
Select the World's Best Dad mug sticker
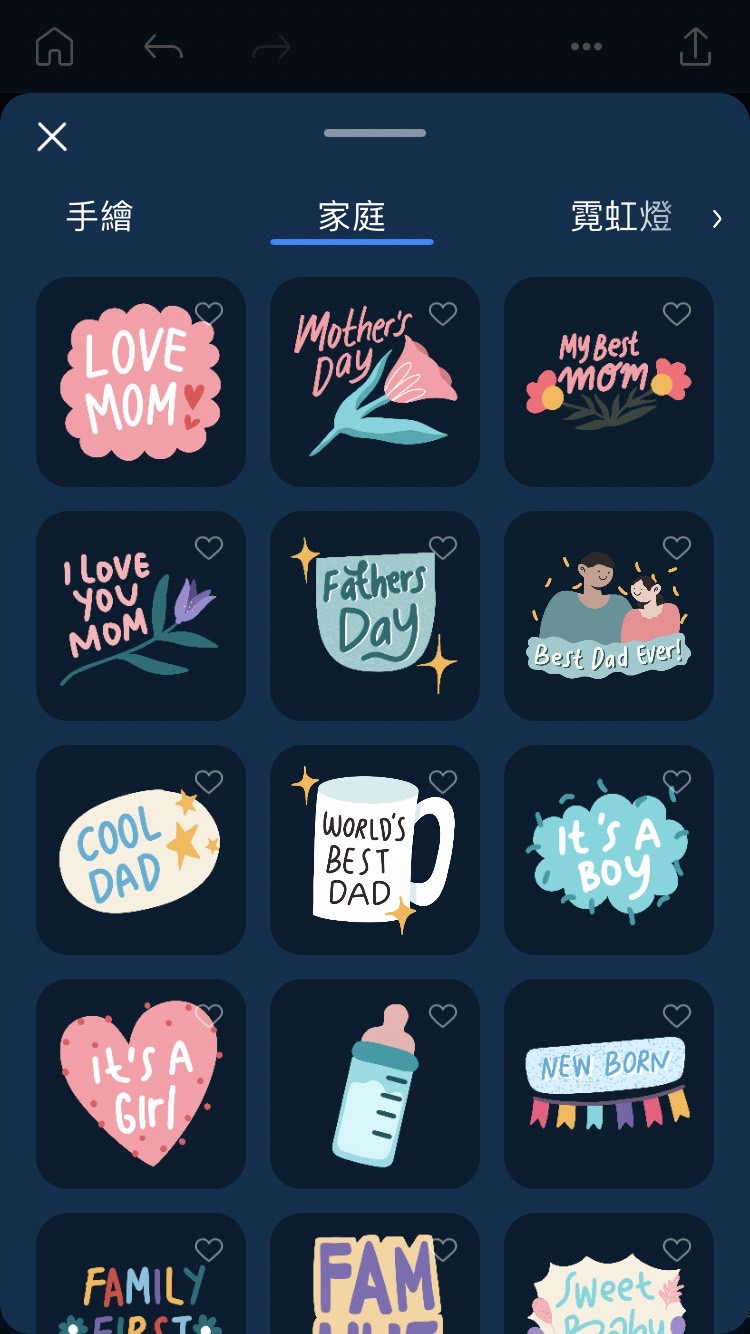[374, 850]
